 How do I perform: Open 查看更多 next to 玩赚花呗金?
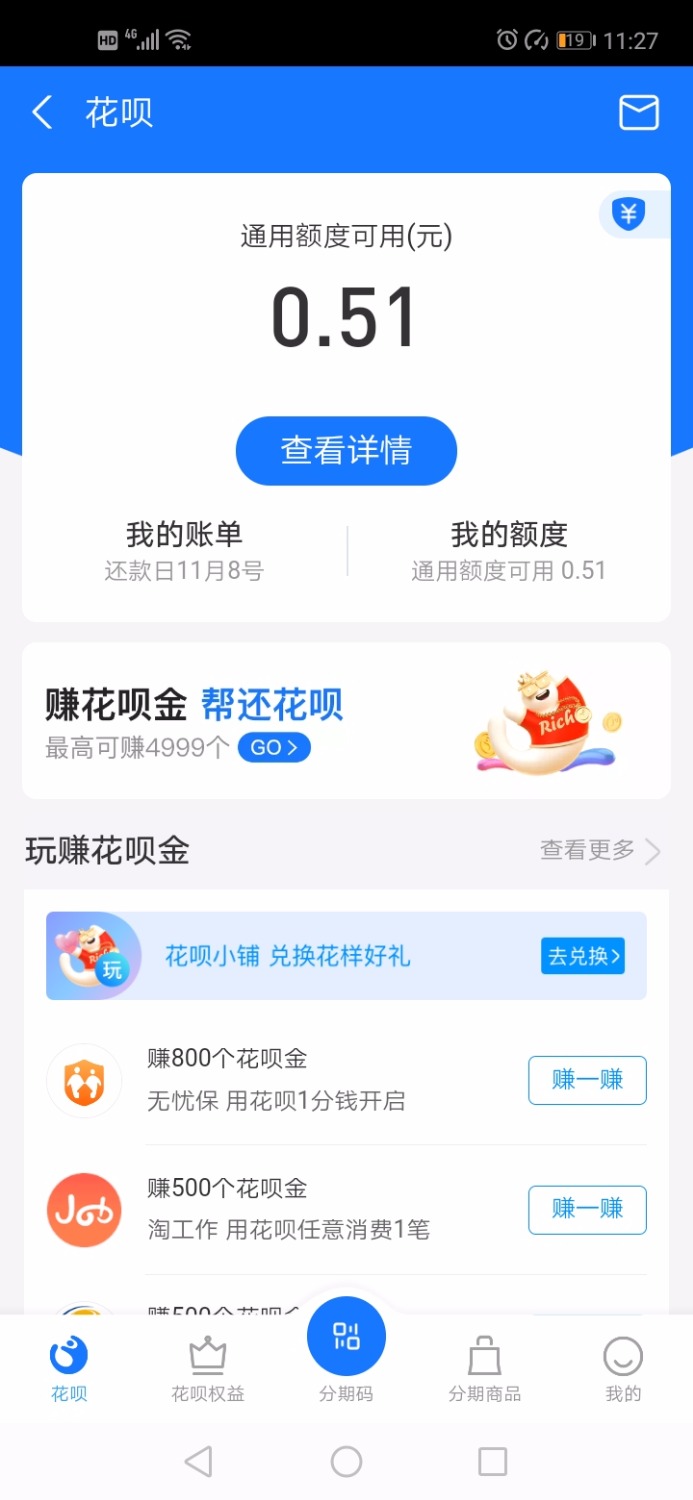coord(599,851)
